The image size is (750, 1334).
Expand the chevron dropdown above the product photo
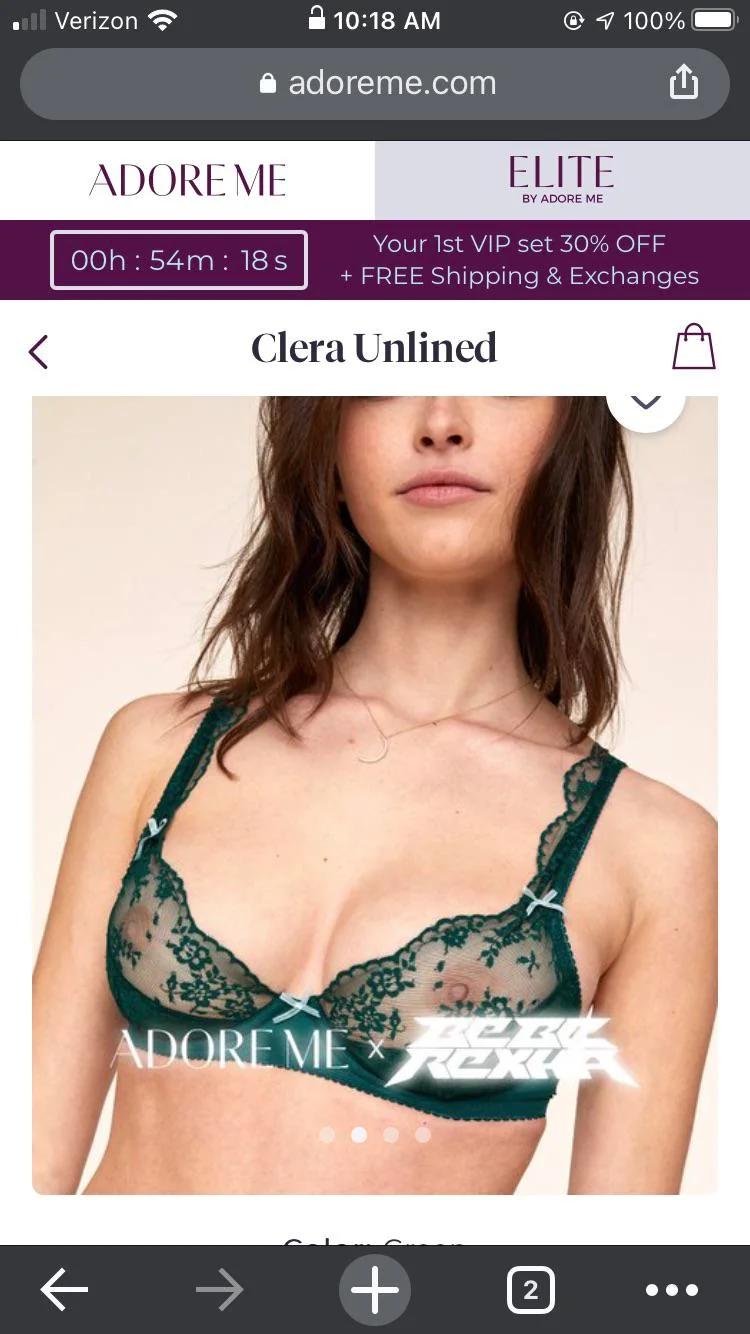(646, 403)
